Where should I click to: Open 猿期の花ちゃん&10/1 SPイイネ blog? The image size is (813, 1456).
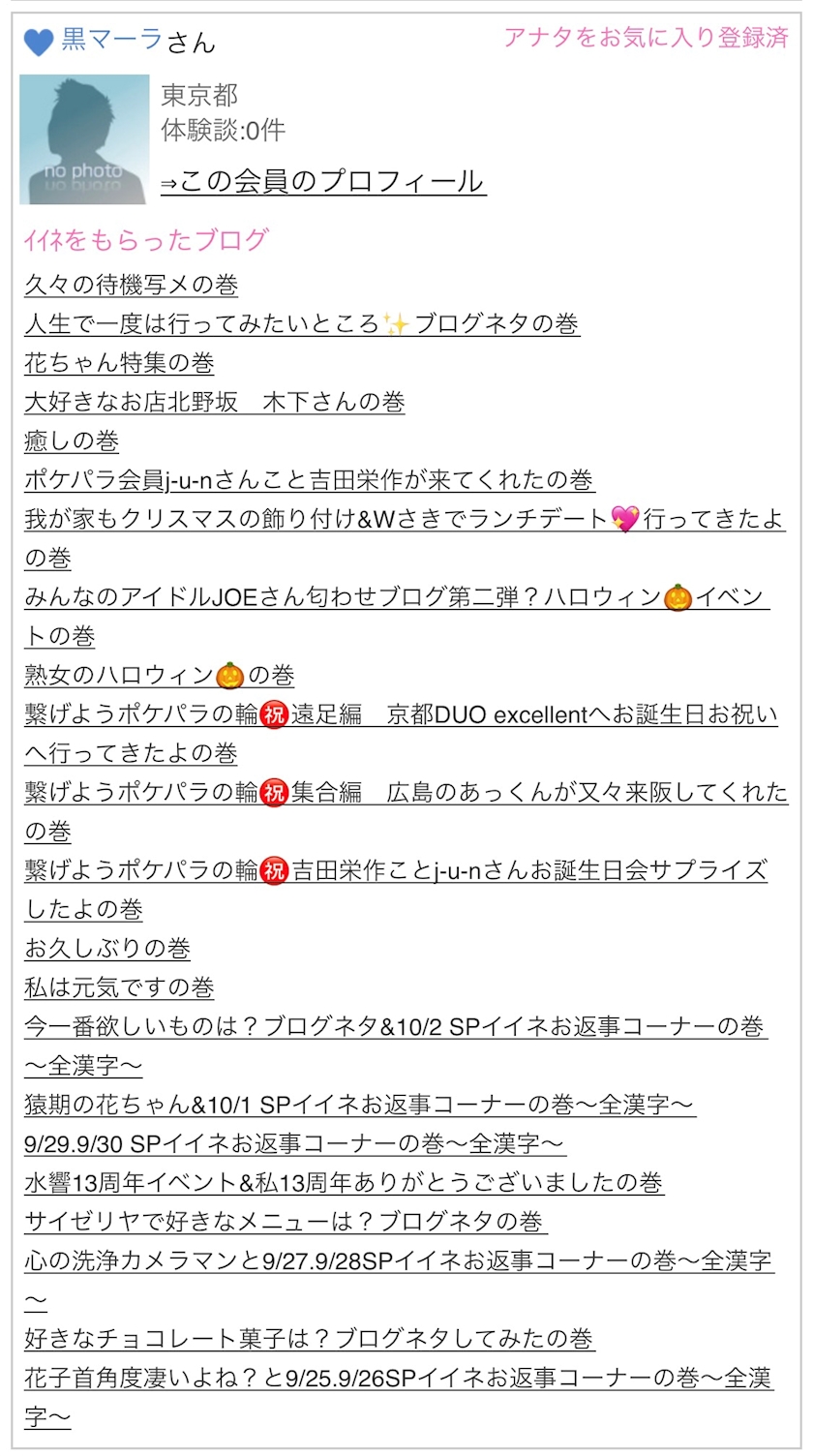click(360, 1105)
